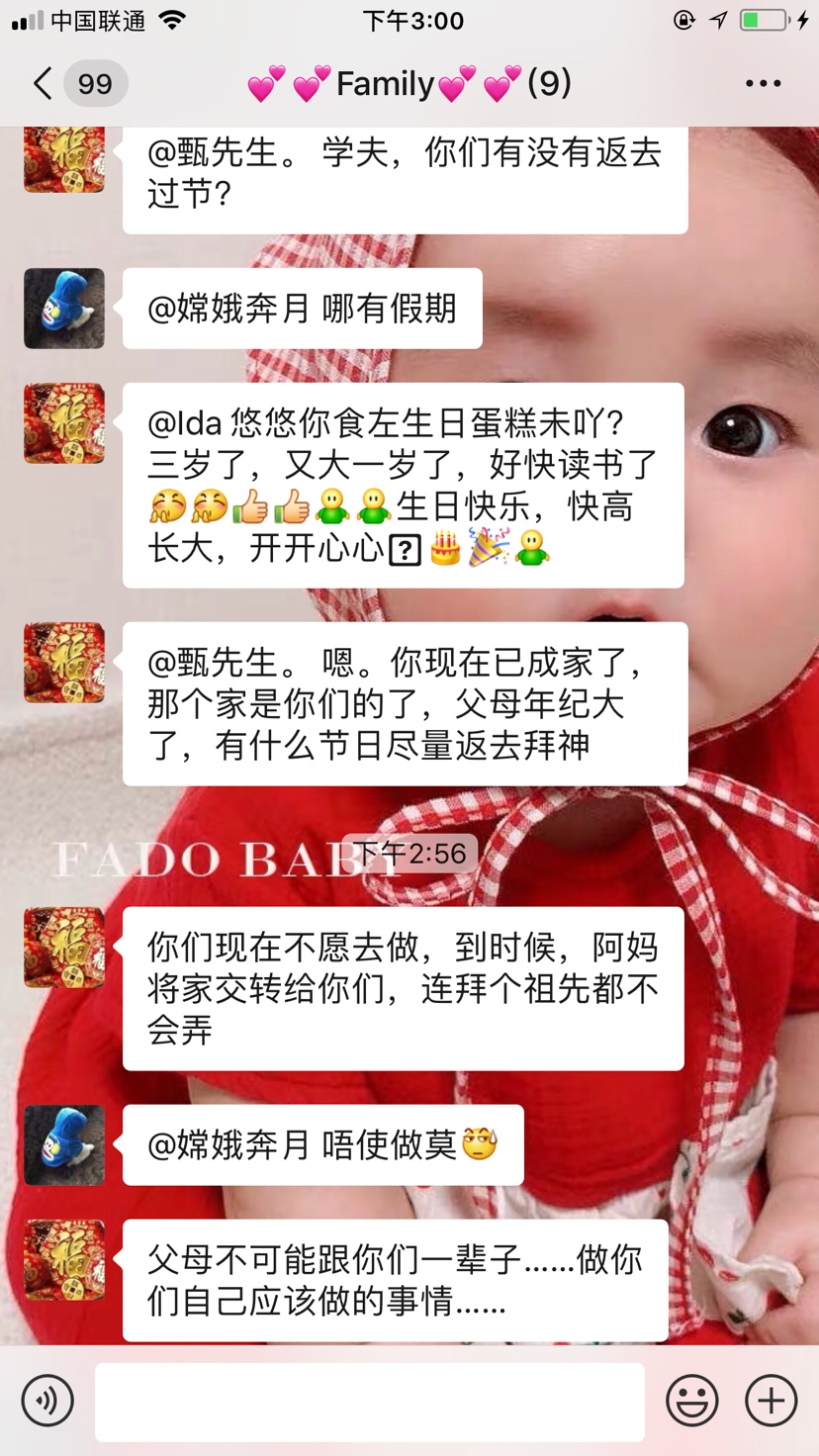Image resolution: width=819 pixels, height=1456 pixels.
Task: Open the plus attachments menu
Action: [x=771, y=1401]
